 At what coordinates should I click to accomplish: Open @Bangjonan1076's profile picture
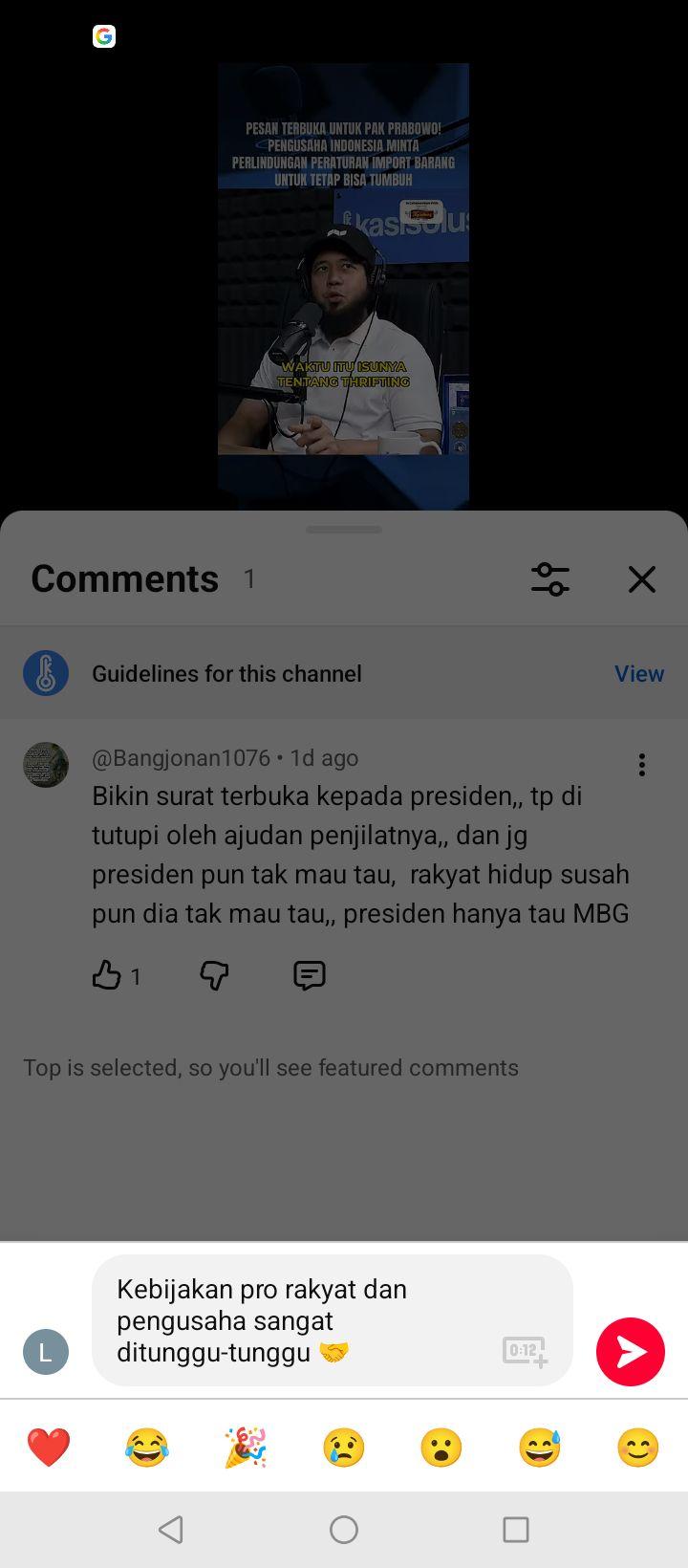tap(46, 765)
